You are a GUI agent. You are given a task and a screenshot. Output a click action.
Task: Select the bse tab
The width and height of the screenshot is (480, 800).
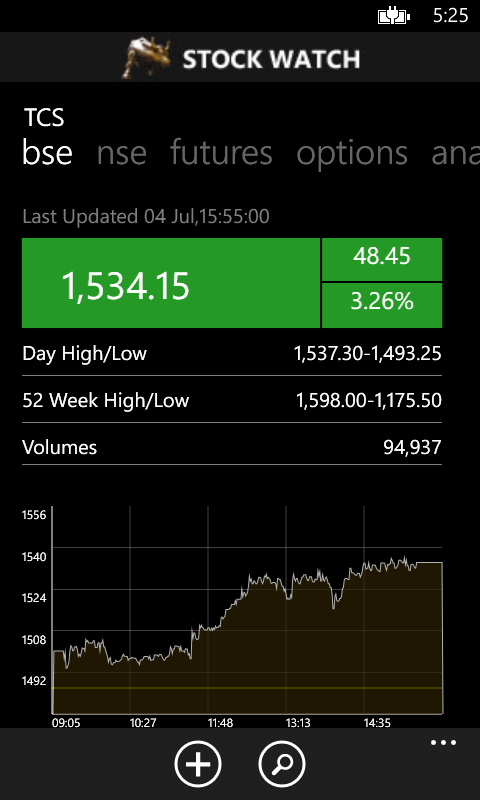[x=47, y=152]
